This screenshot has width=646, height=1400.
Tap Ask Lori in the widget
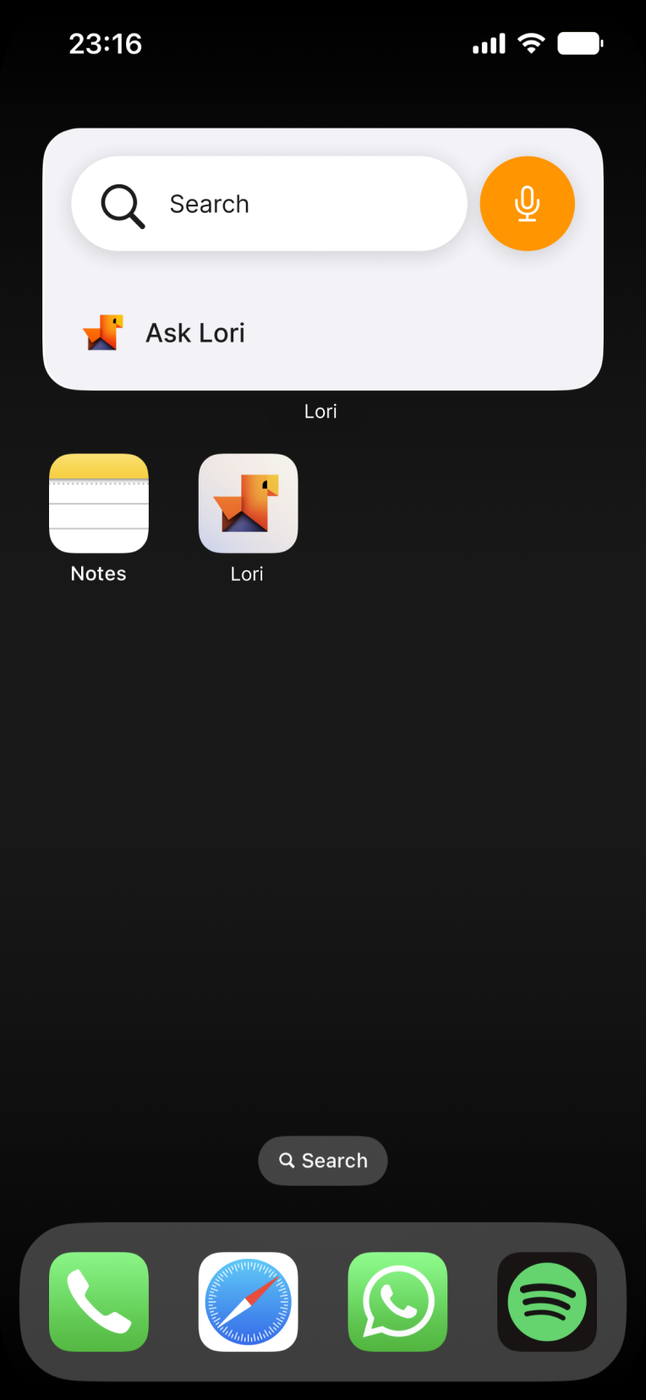pyautogui.click(x=165, y=333)
